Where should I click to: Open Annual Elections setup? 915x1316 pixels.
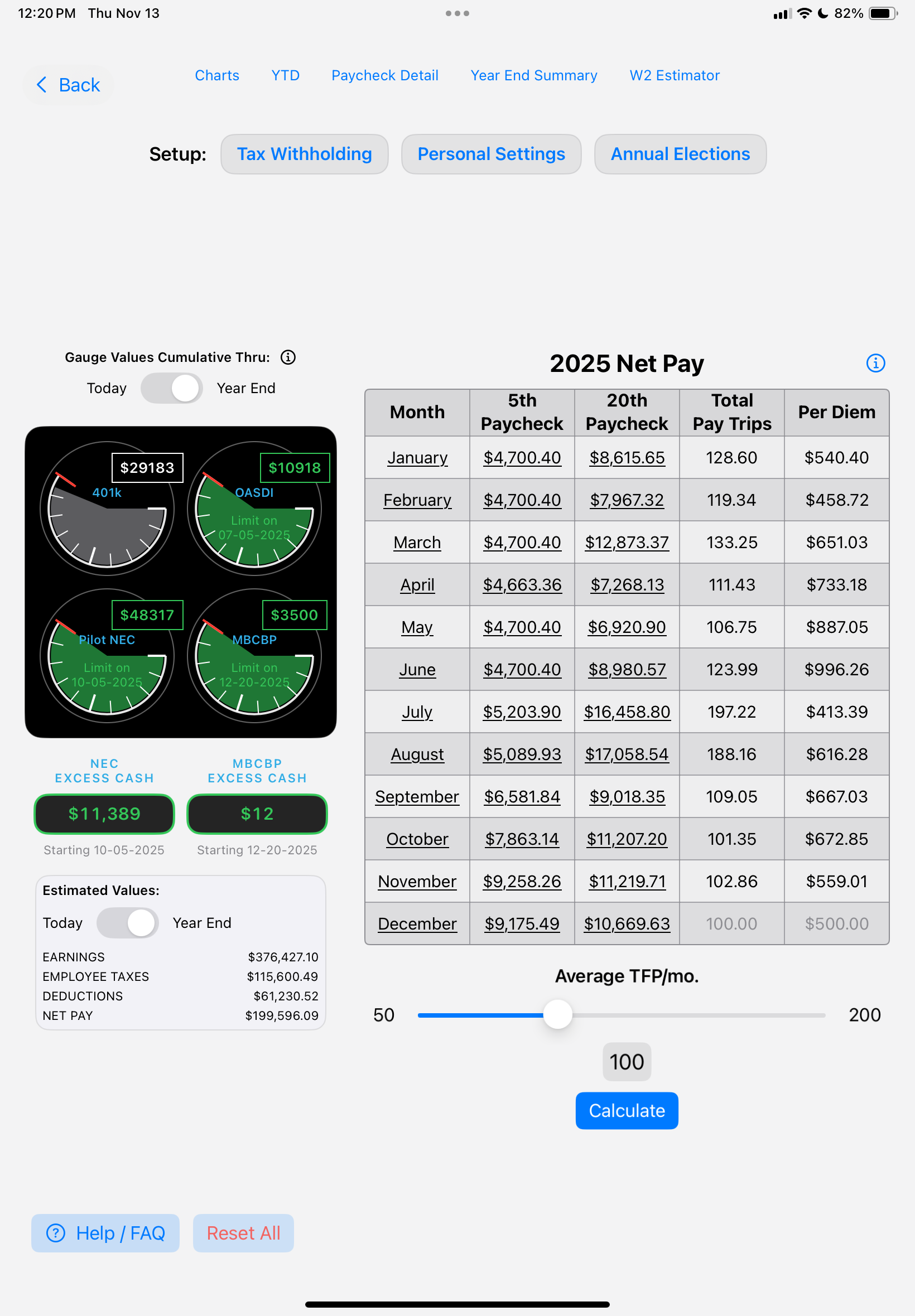click(x=680, y=154)
